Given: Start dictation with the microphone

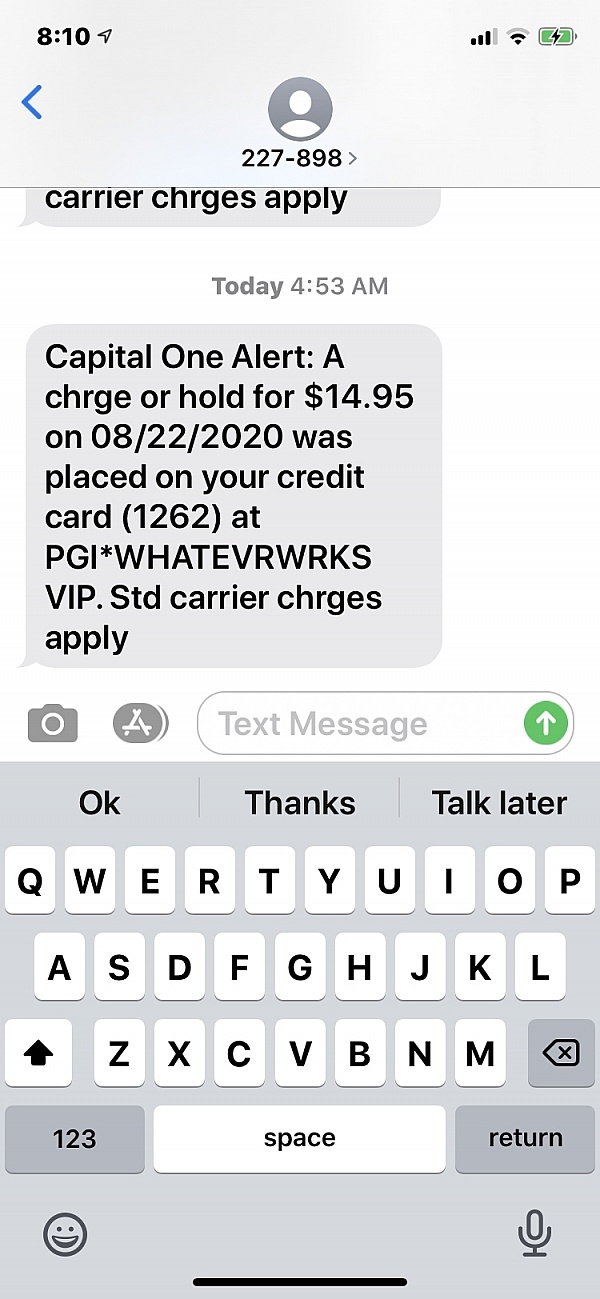Looking at the screenshot, I should [x=535, y=1232].
